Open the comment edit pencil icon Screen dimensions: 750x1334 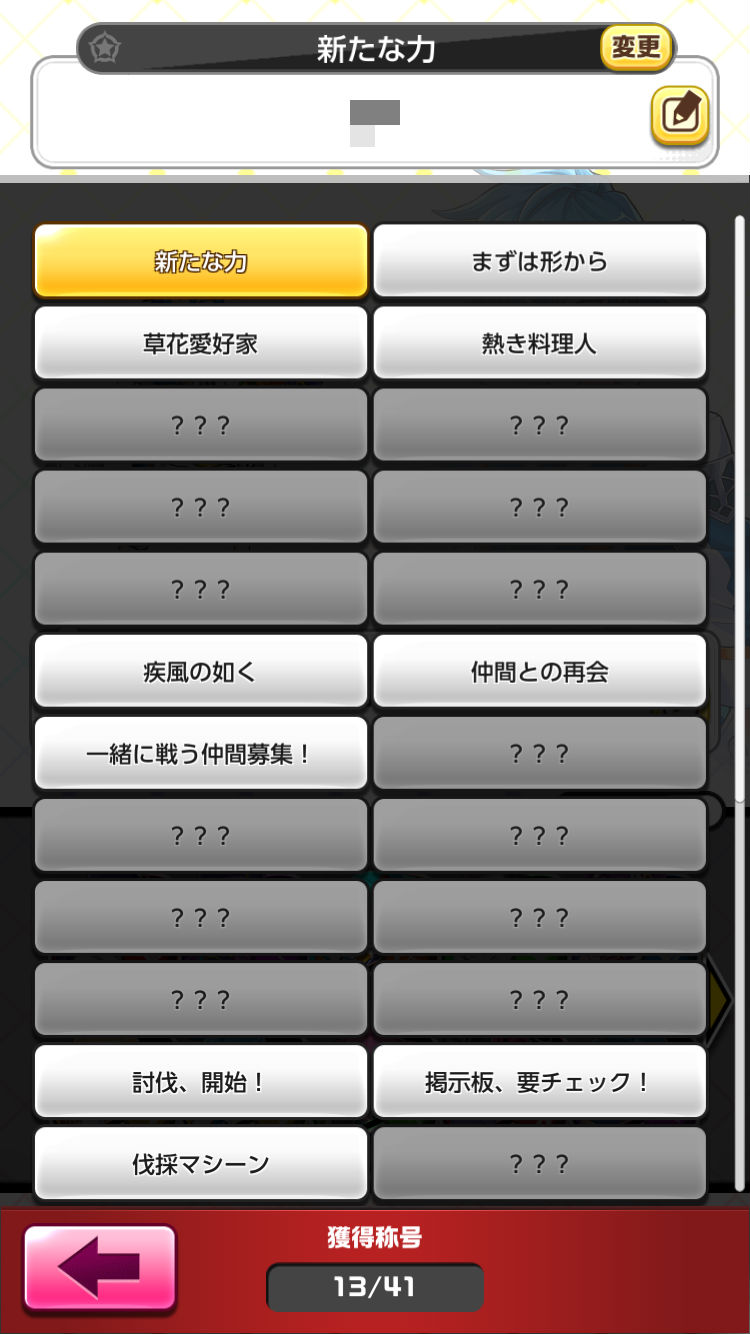point(680,116)
